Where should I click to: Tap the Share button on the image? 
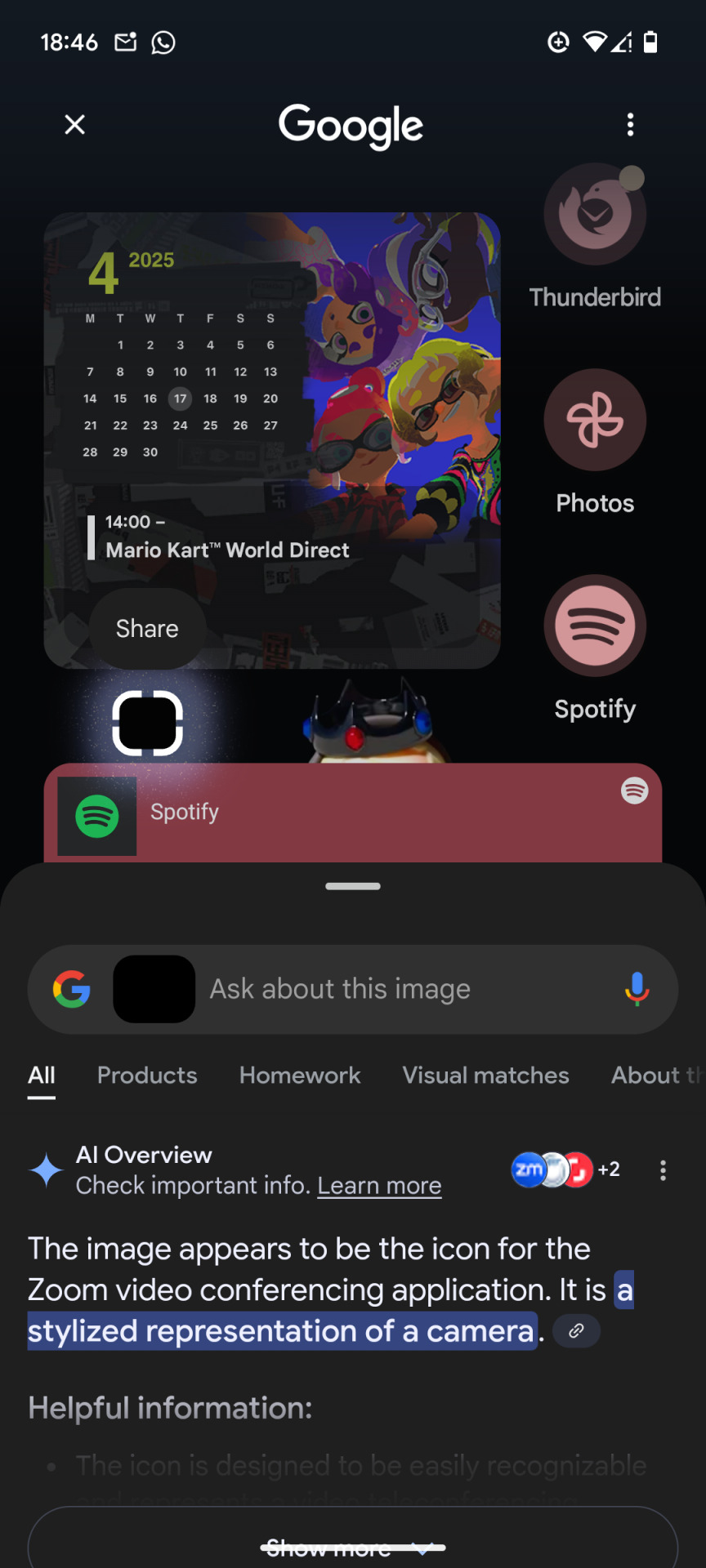[147, 628]
